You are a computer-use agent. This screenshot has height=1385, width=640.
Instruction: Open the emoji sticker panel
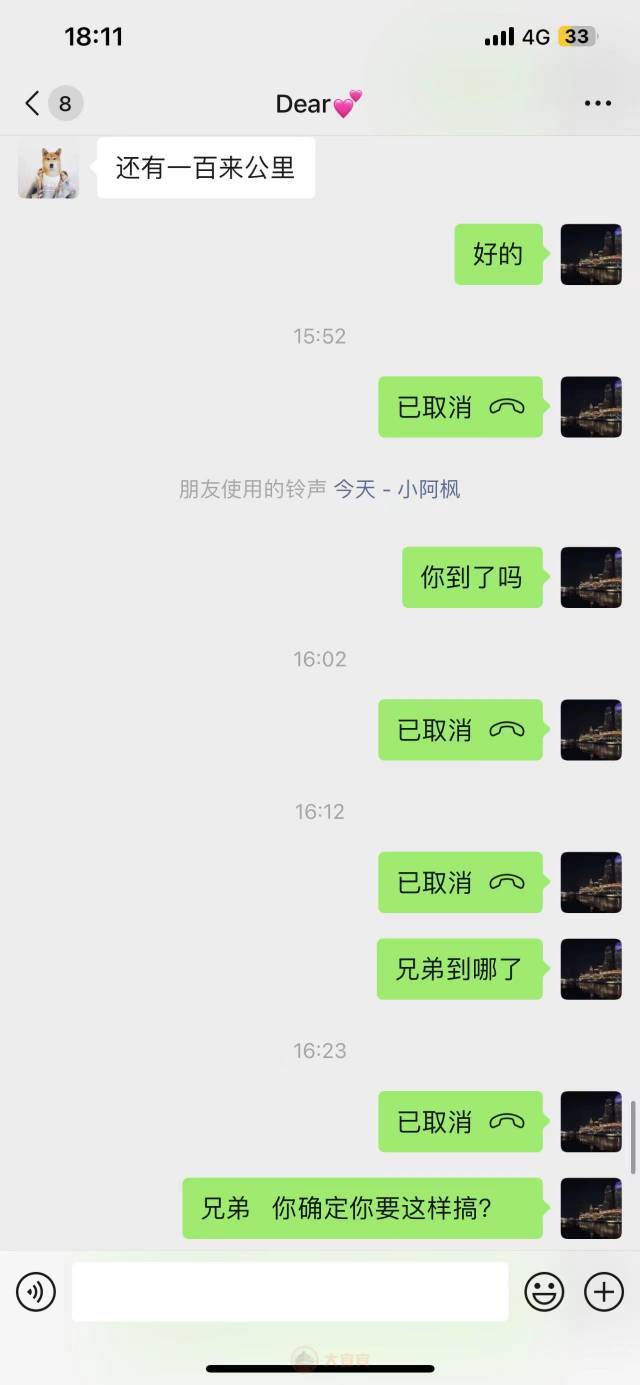(544, 1292)
